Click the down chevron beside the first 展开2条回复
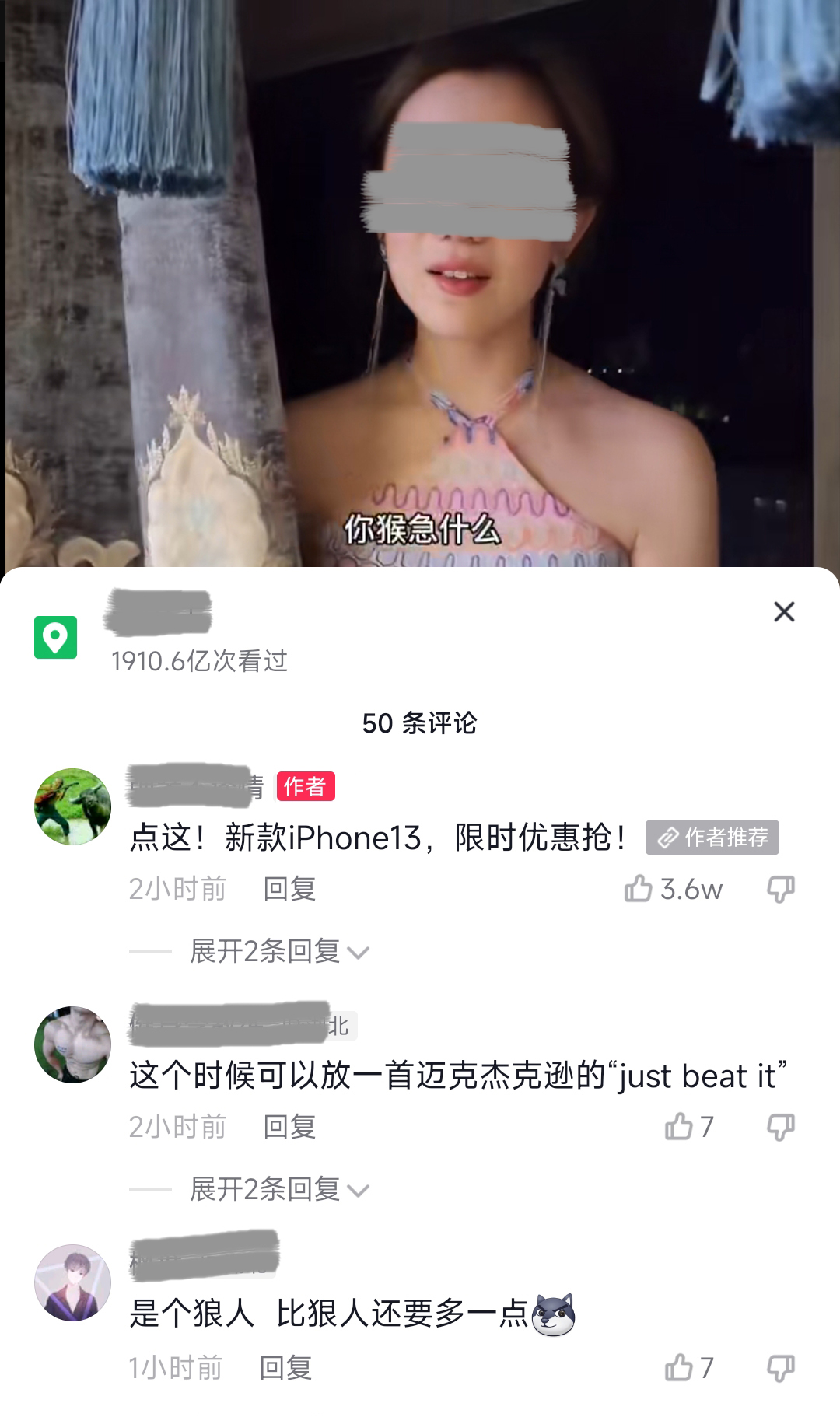The width and height of the screenshot is (840, 1417). tap(357, 952)
